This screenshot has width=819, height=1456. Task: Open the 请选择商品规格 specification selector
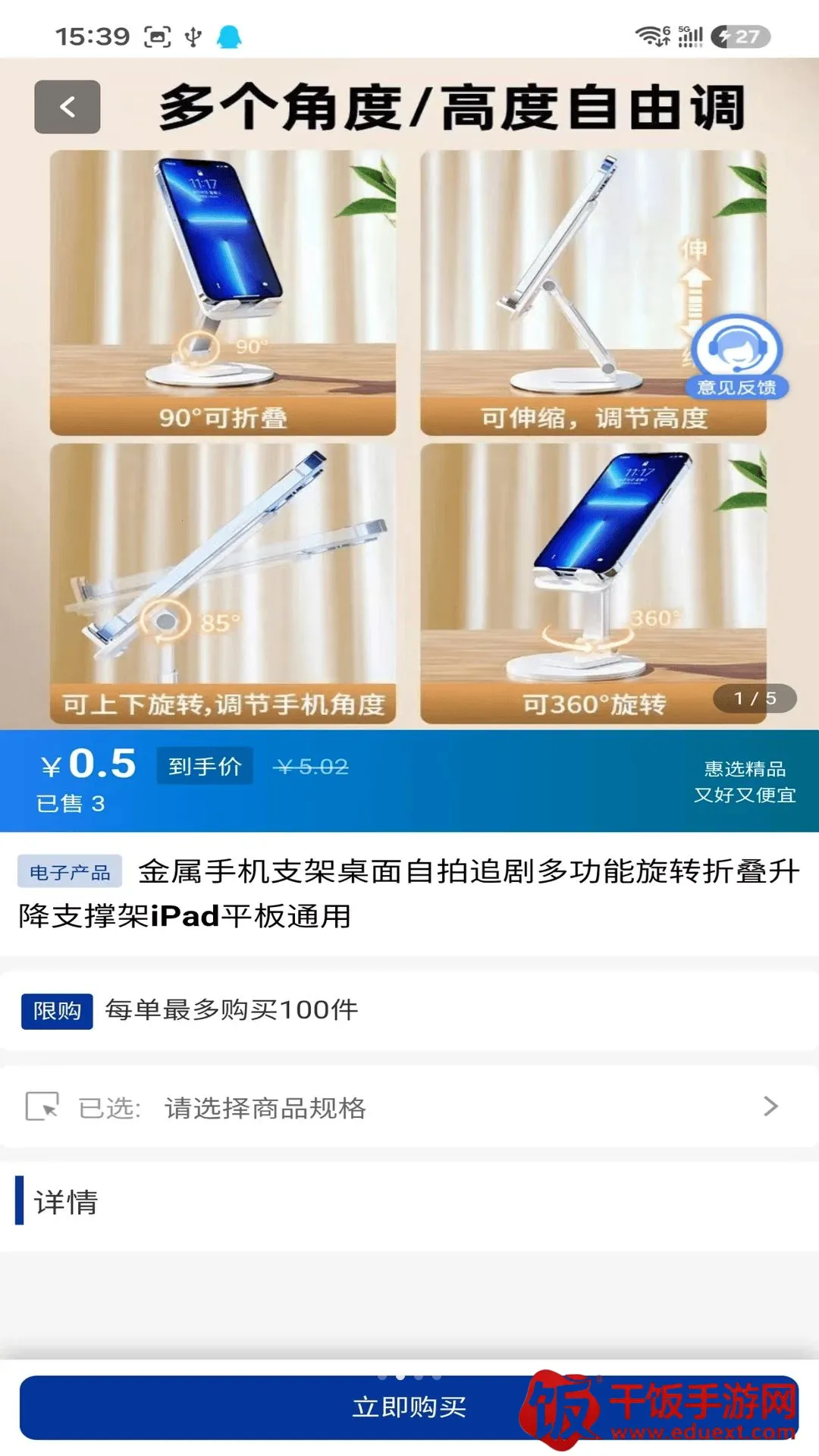[409, 1107]
